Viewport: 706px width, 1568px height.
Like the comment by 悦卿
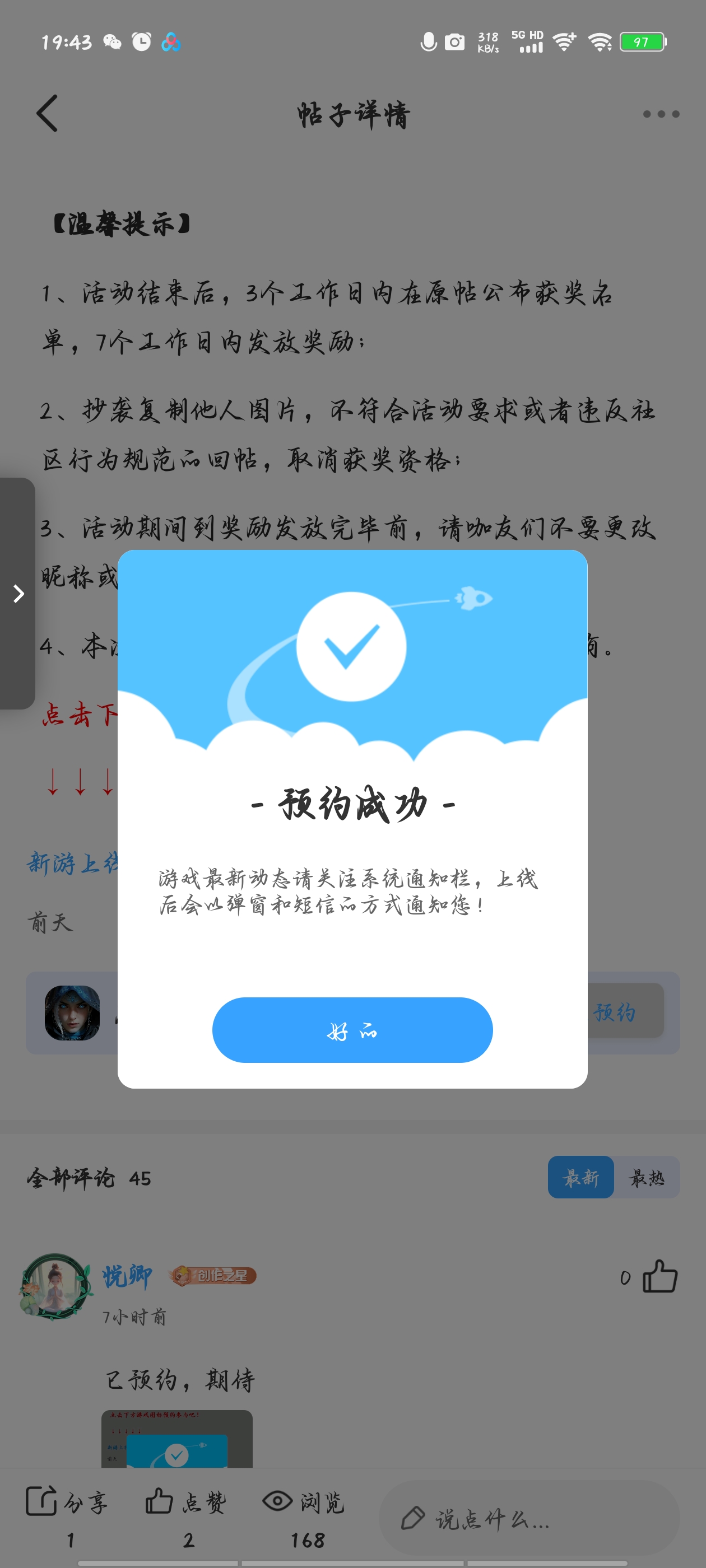659,1276
